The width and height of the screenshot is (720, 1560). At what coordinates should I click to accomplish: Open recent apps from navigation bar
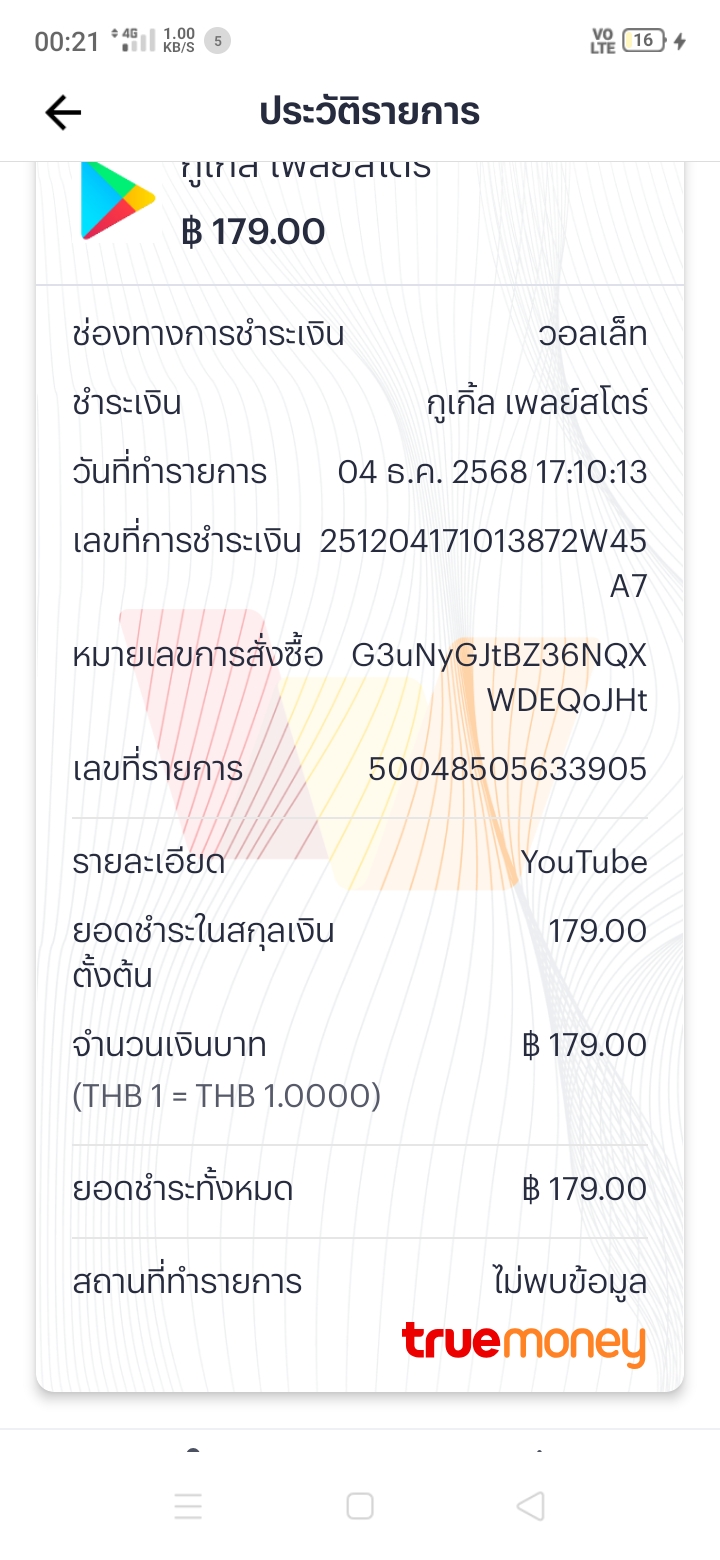point(188,1506)
